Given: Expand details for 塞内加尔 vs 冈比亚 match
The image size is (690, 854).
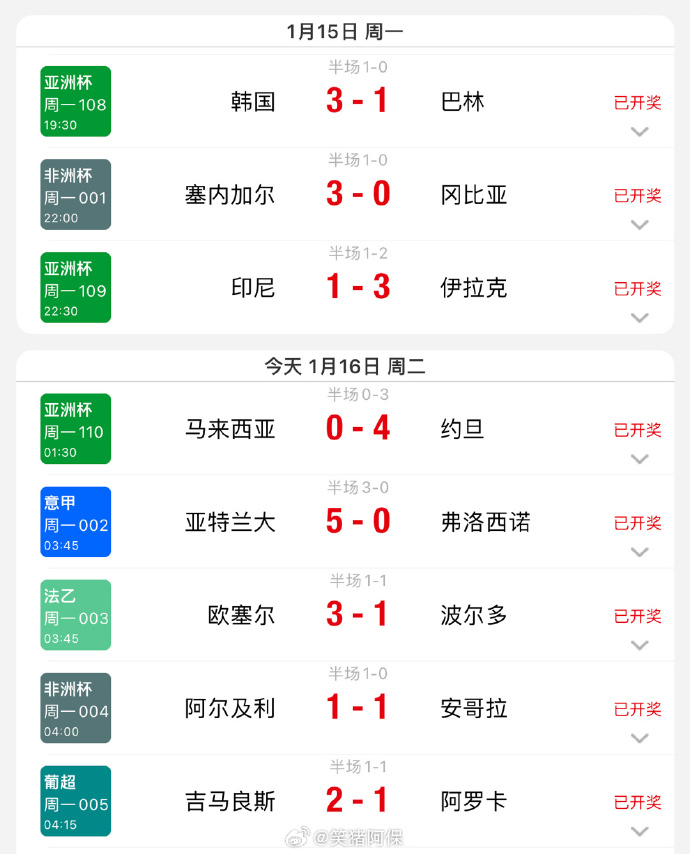Looking at the screenshot, I should click(639, 225).
